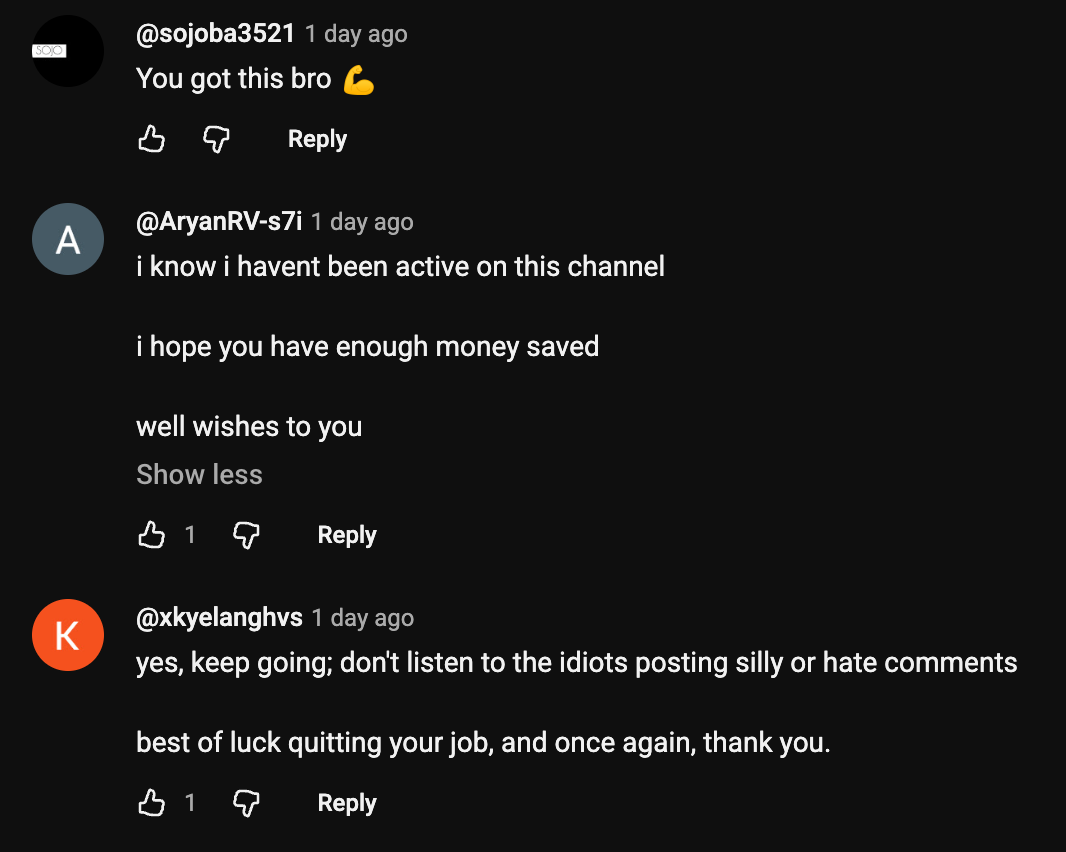Tap the orange K avatar

[x=68, y=635]
